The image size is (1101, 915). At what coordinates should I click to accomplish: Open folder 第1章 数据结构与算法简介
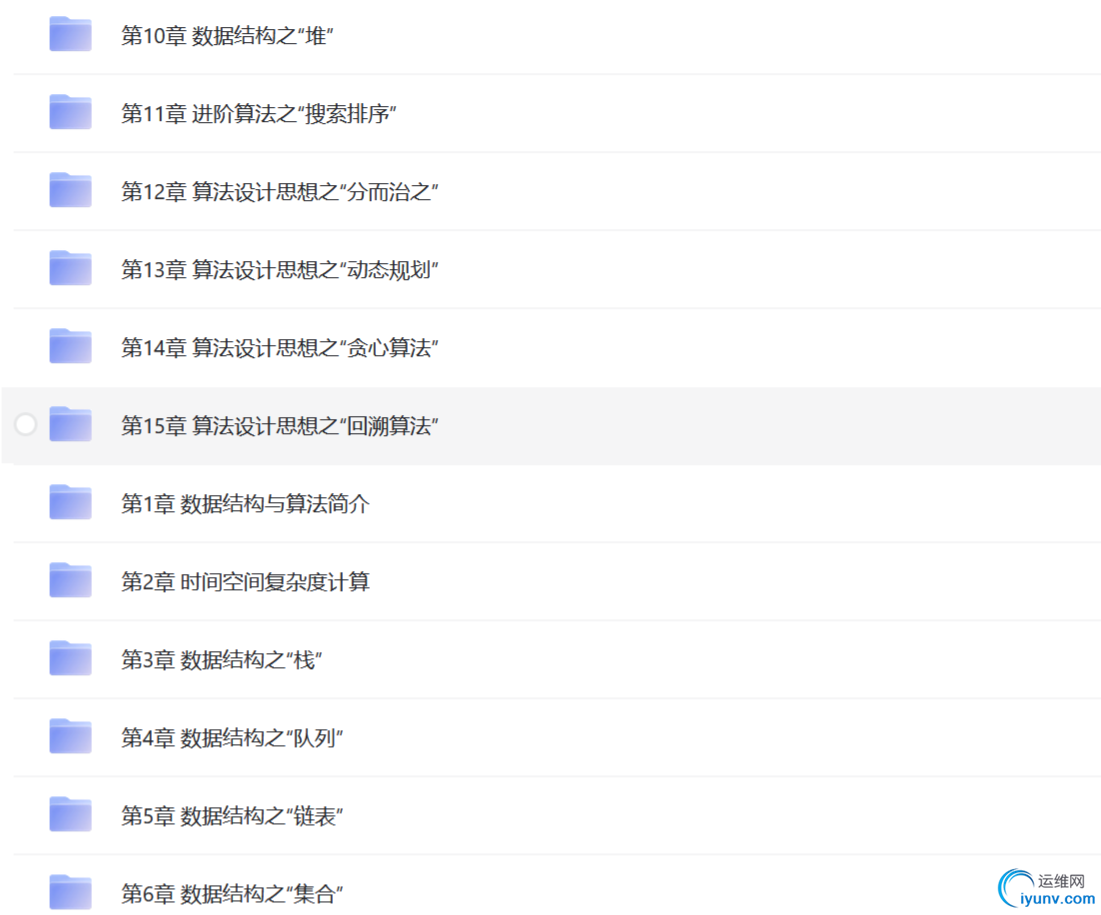tap(245, 504)
